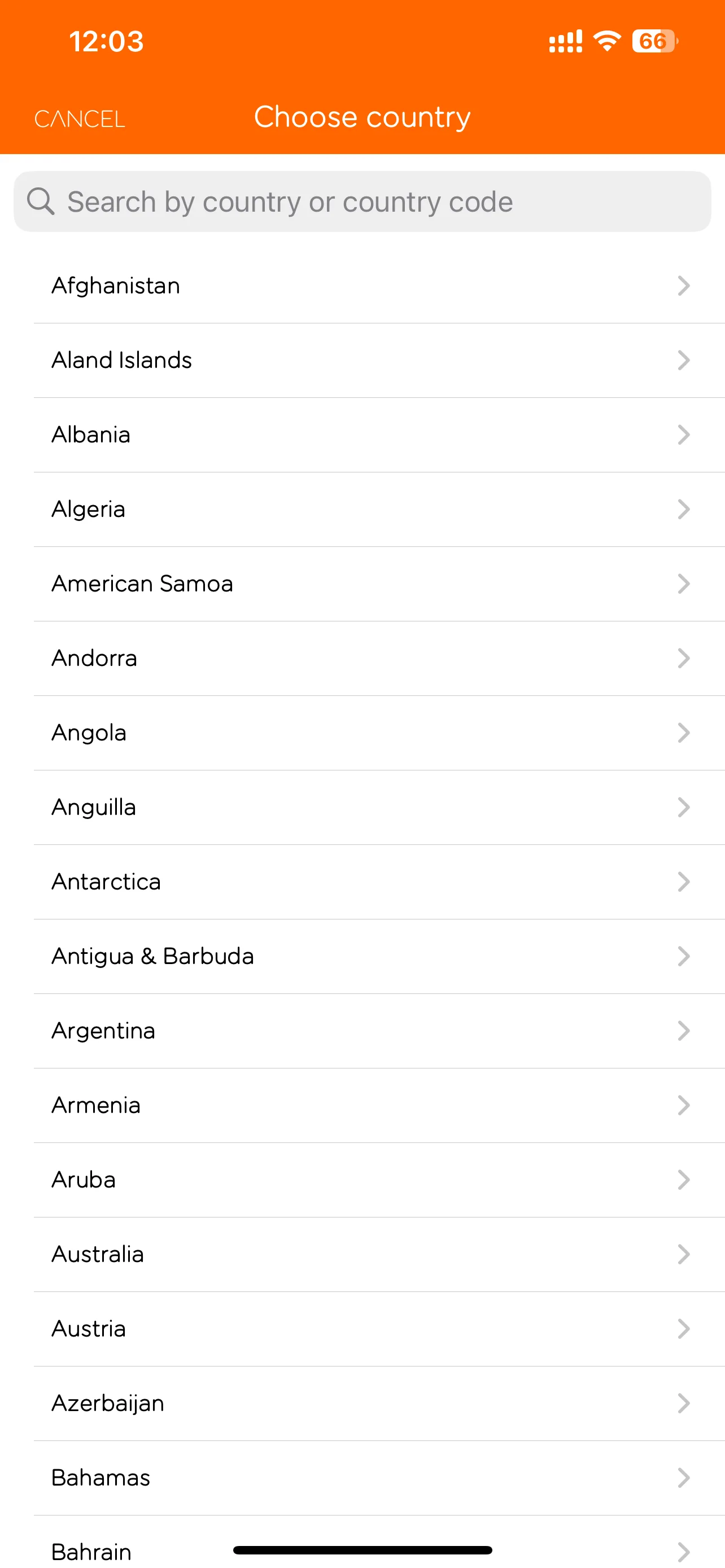The image size is (725, 1568).
Task: Select Aruba
Action: pos(362,1180)
